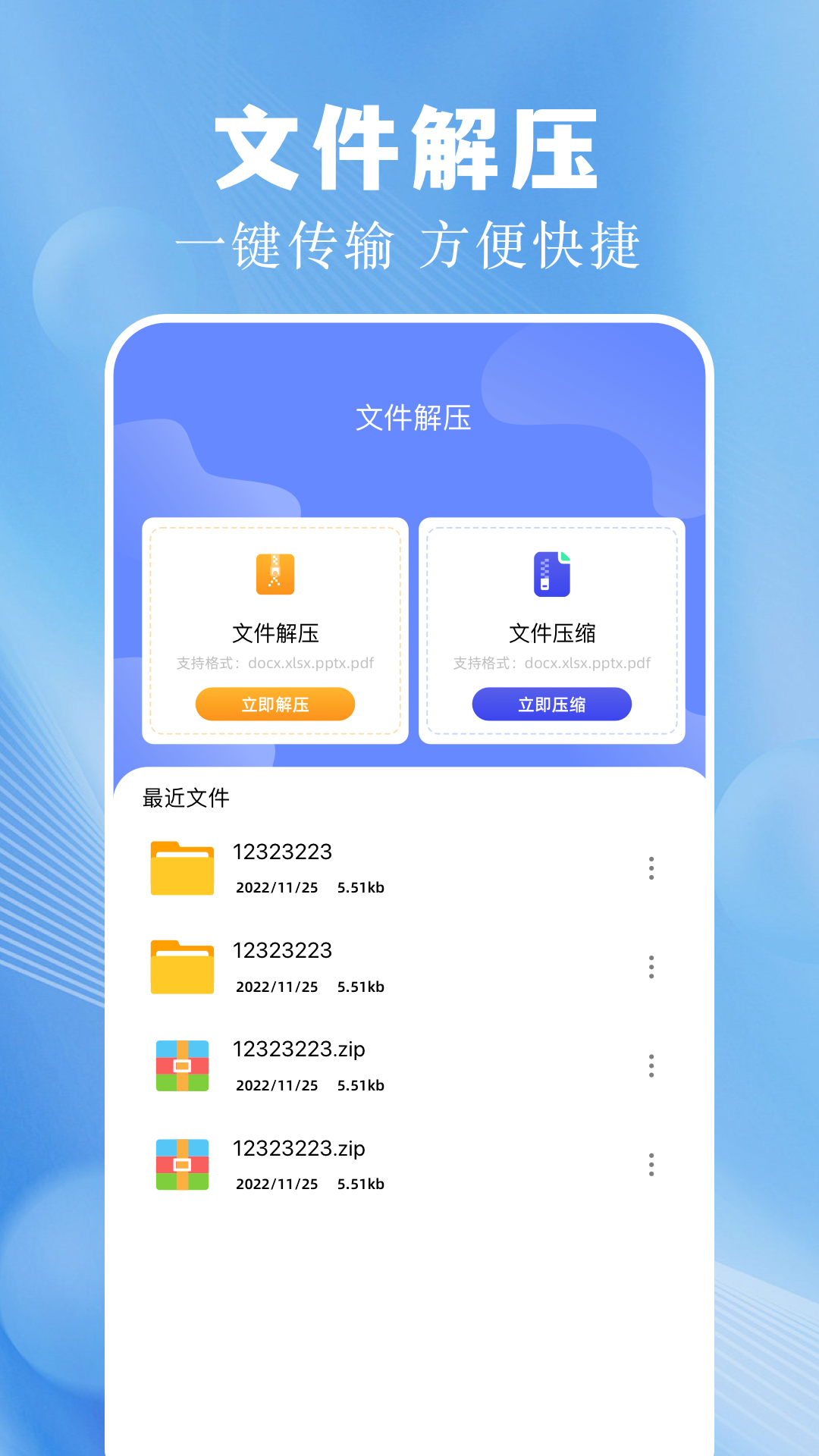The image size is (819, 1456).
Task: Open the first yellow folder icon
Action: coord(182,868)
